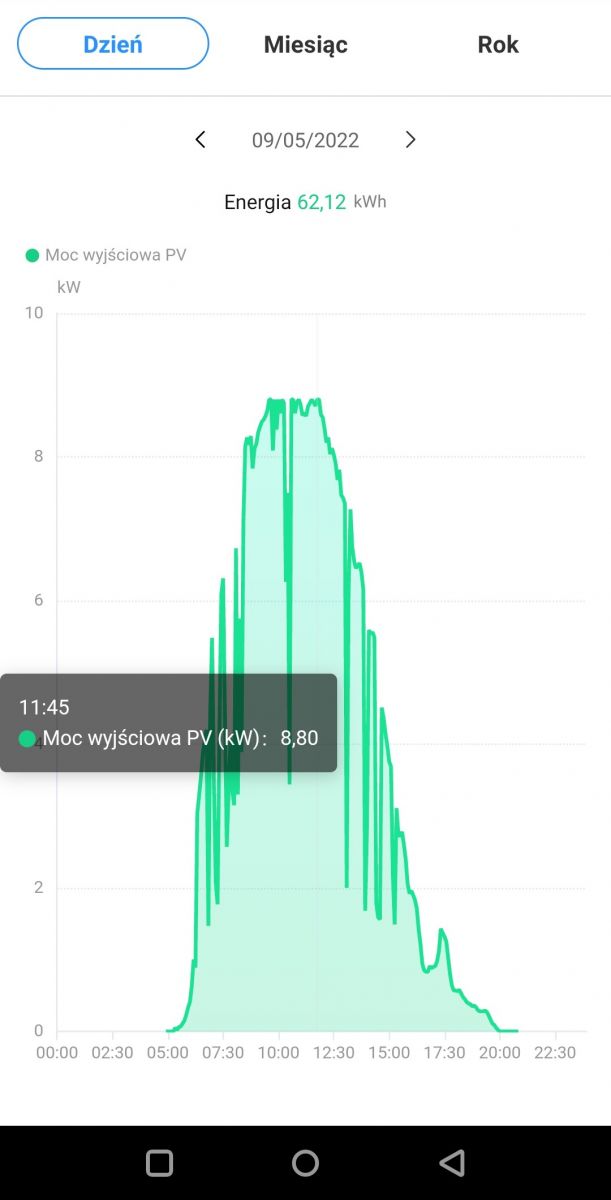The image size is (611, 1200).
Task: Toggle the Moc wyjściowa PV legend
Action: [x=106, y=255]
